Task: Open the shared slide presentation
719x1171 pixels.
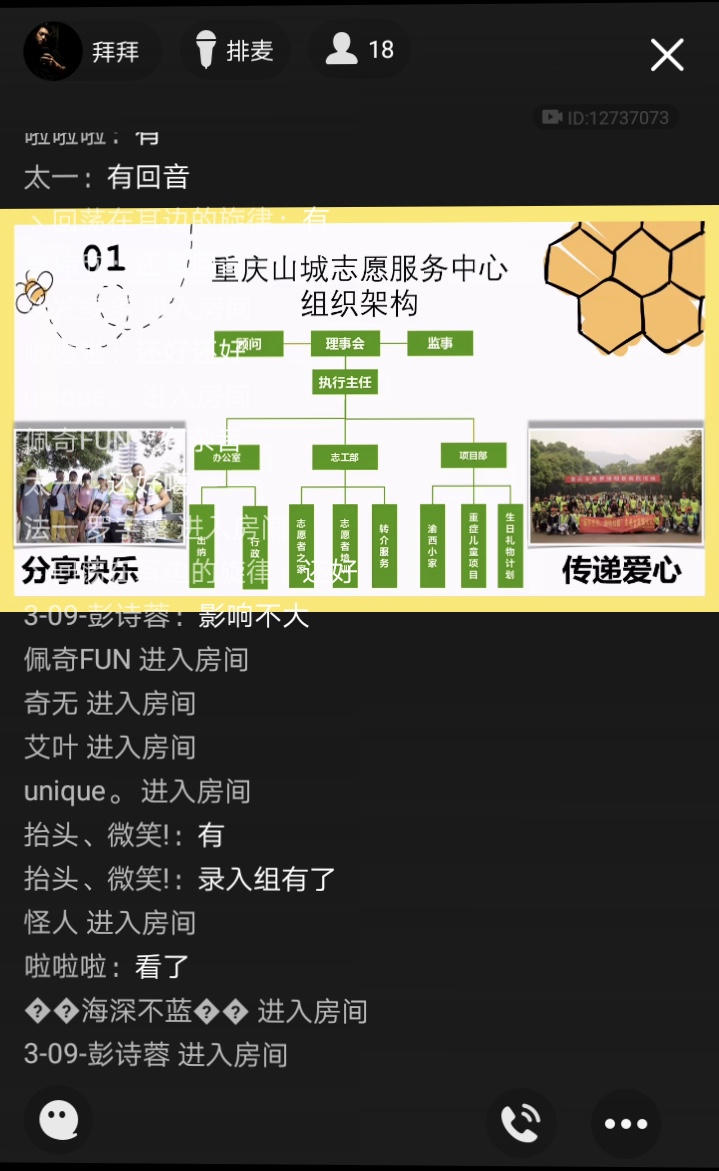Action: click(359, 409)
